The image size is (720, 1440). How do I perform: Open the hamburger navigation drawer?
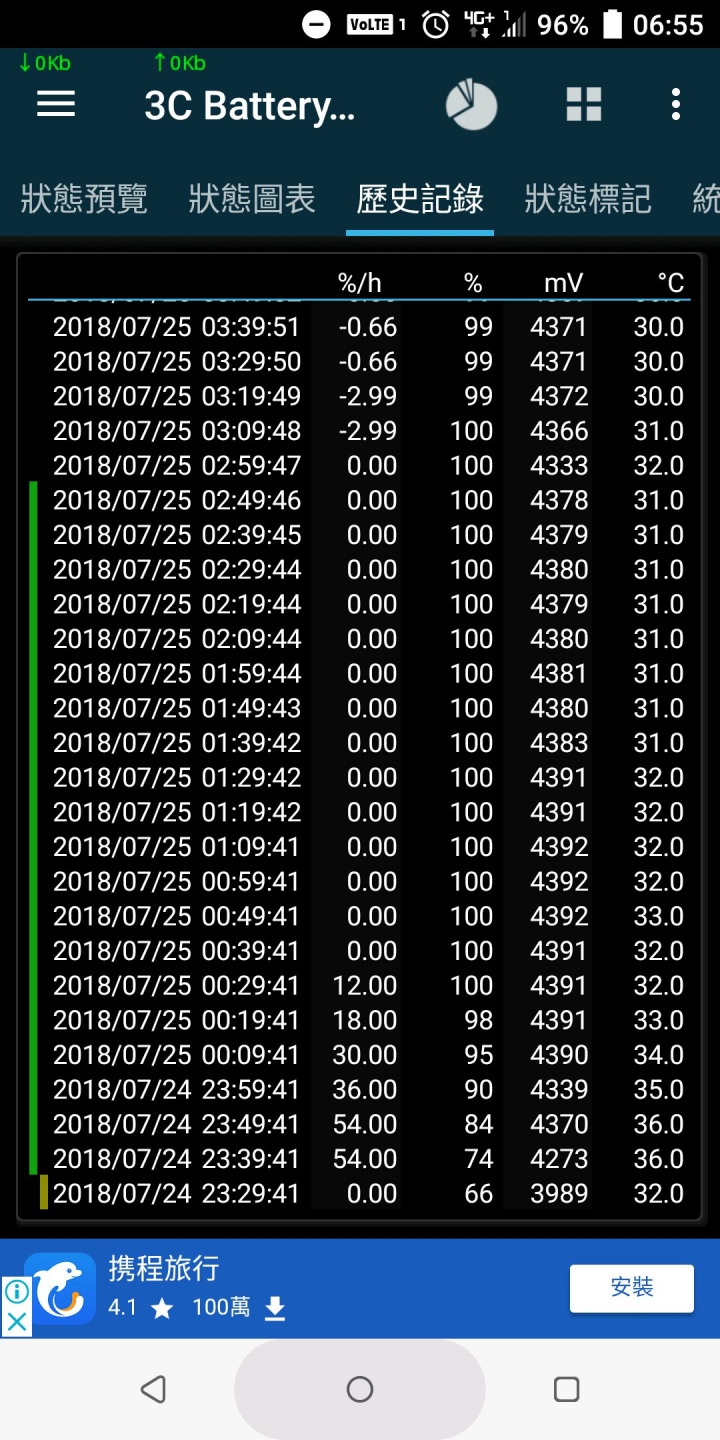point(56,104)
